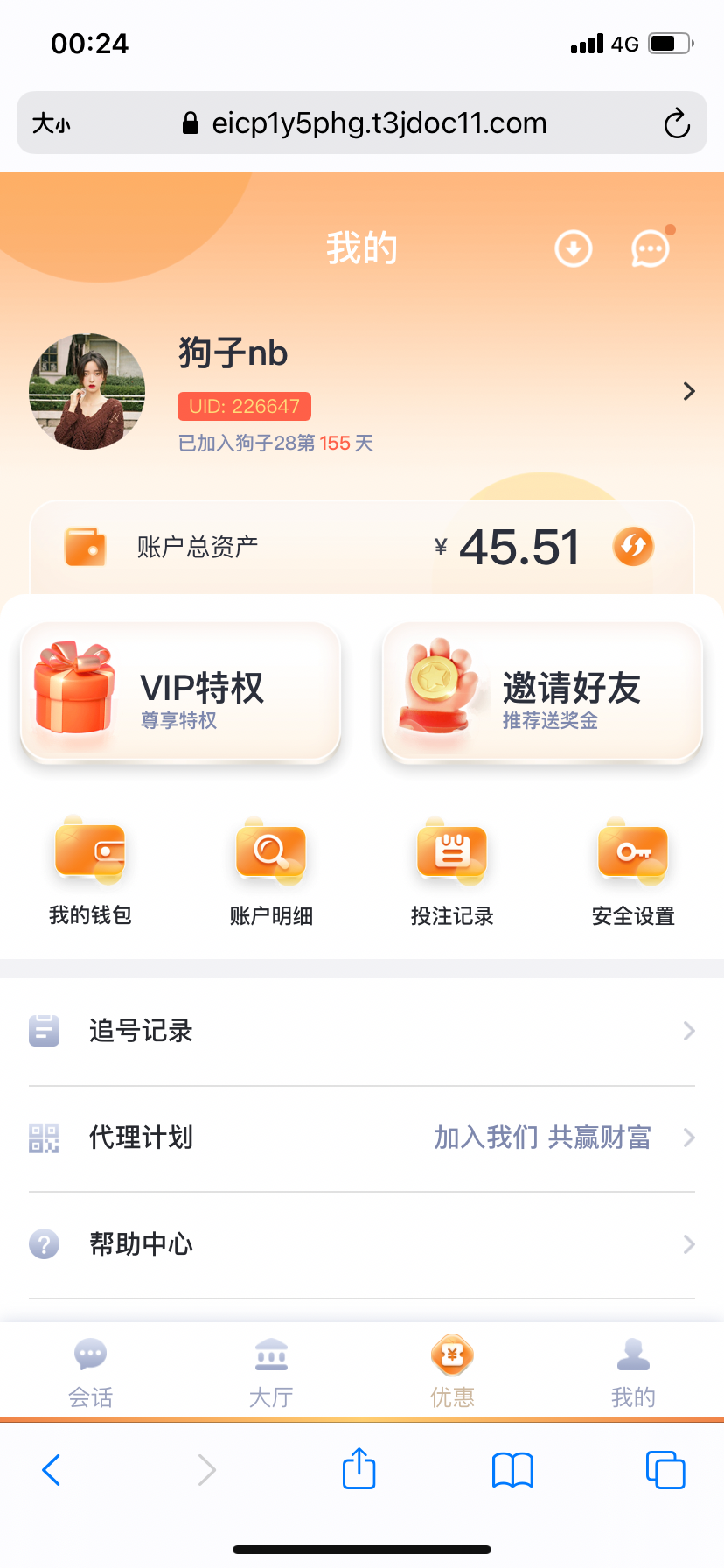The width and height of the screenshot is (724, 1568).
Task: Open 投注记录 betting records
Action: [x=452, y=871]
